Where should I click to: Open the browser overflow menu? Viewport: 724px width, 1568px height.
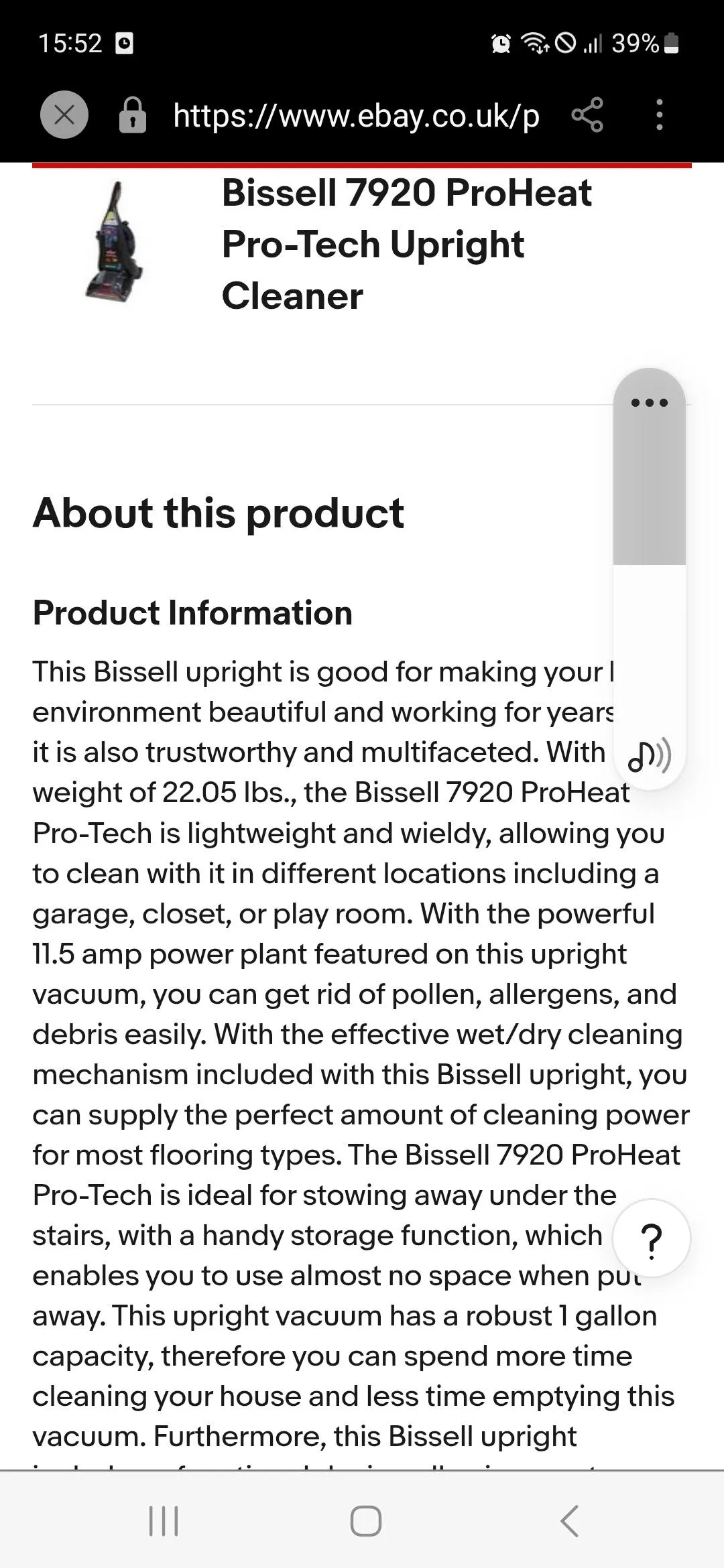[x=660, y=115]
